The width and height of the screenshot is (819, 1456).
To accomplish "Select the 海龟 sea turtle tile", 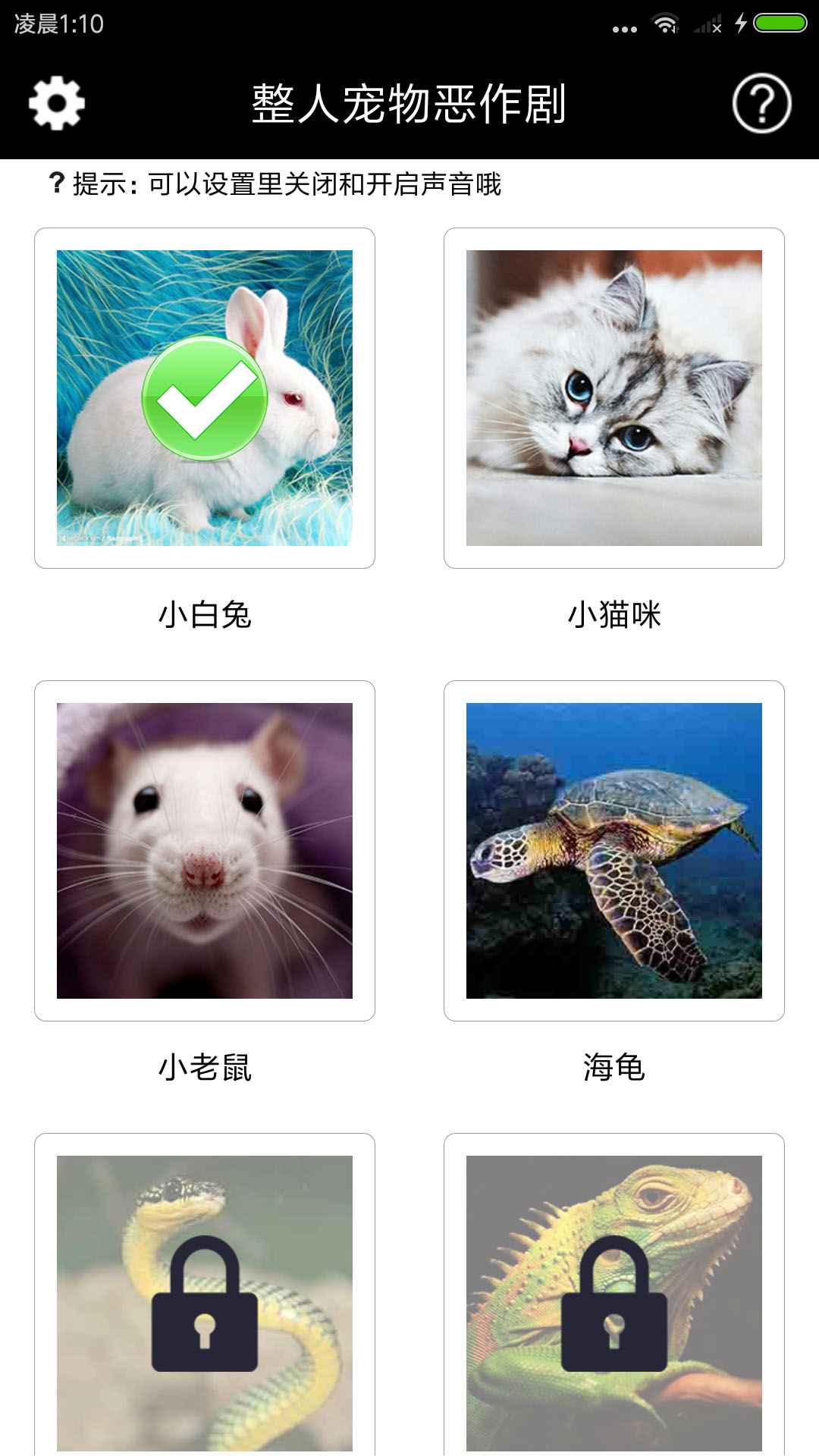I will (614, 851).
